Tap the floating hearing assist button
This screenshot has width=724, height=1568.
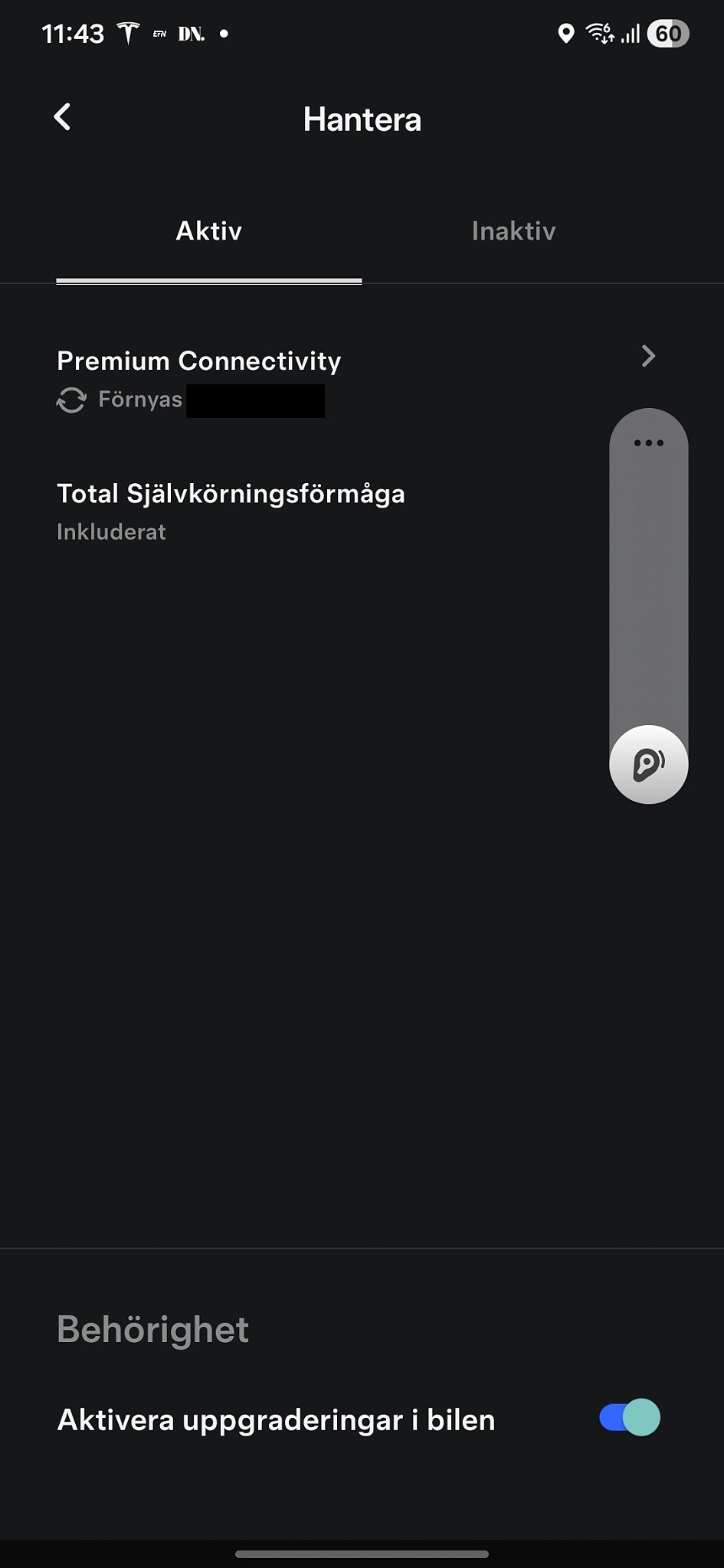tap(648, 764)
